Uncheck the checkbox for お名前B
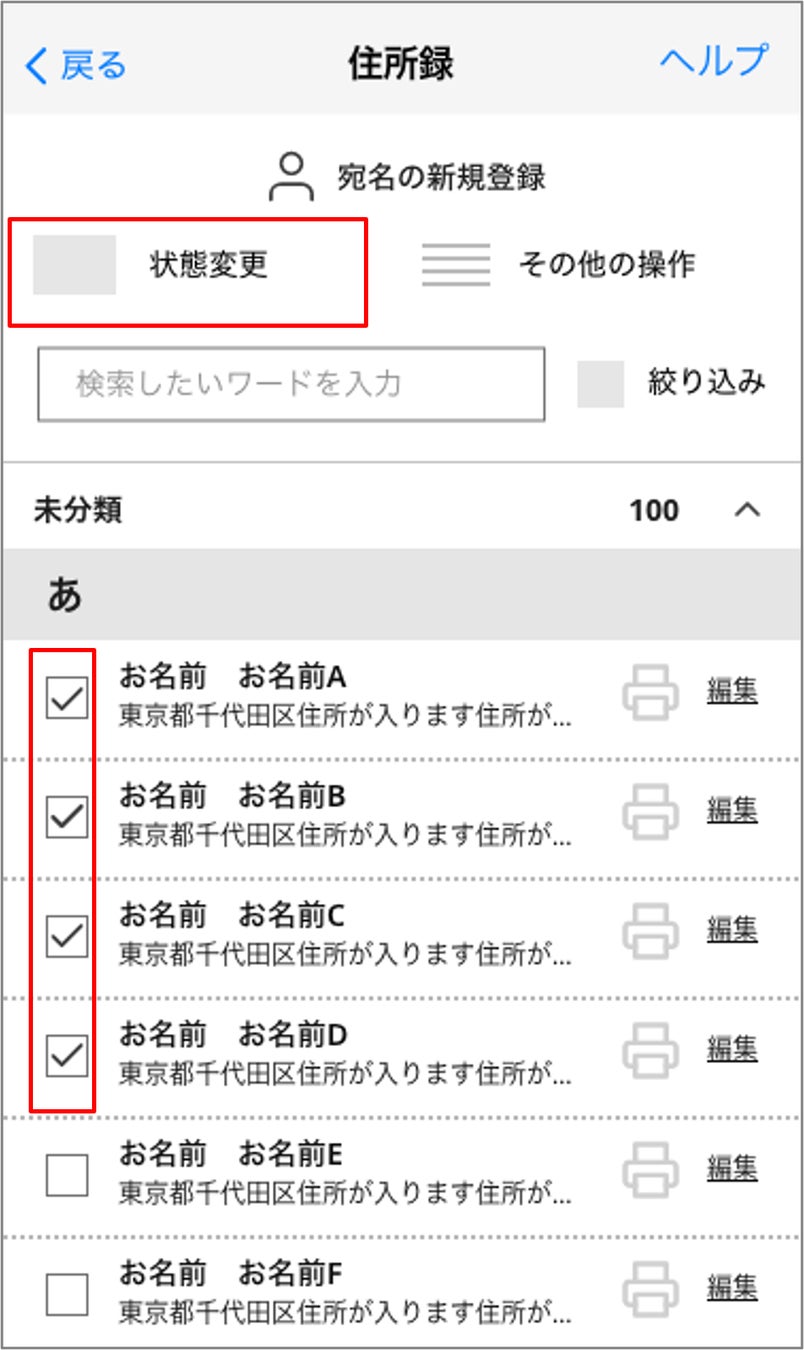This screenshot has width=804, height=1350. pos(67,817)
